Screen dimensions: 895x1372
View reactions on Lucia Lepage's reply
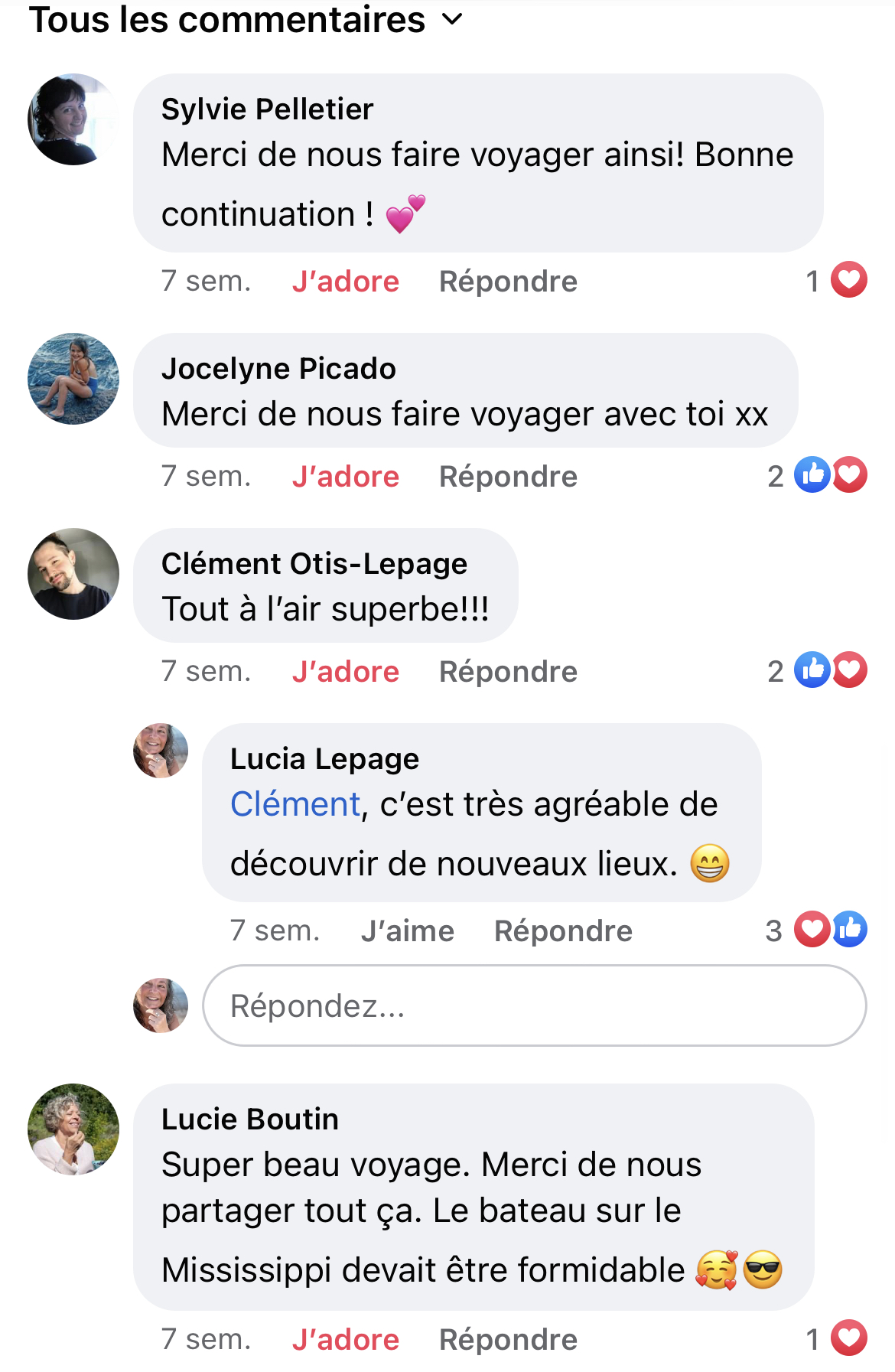(817, 930)
